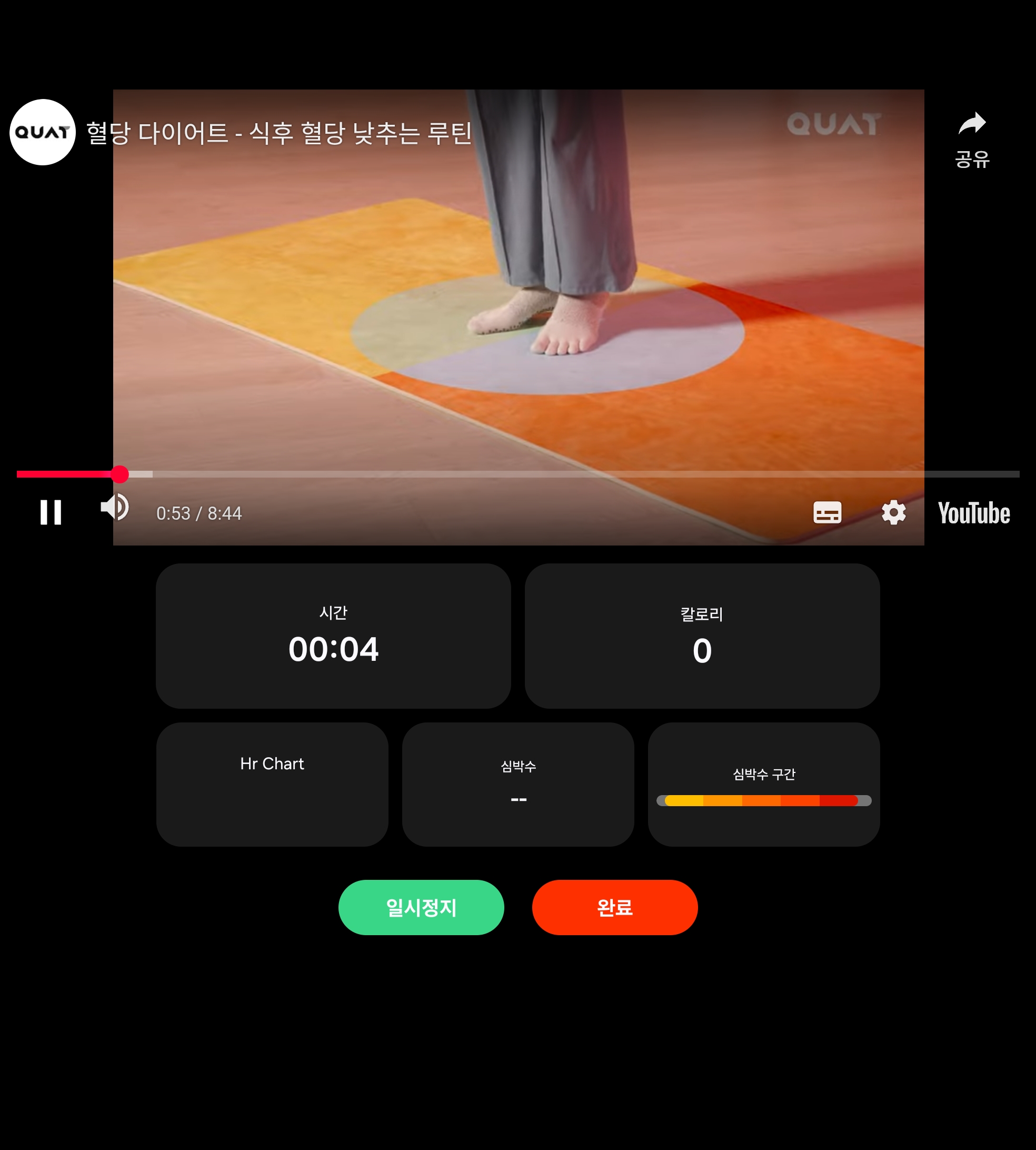Open video settings gear

(893, 512)
